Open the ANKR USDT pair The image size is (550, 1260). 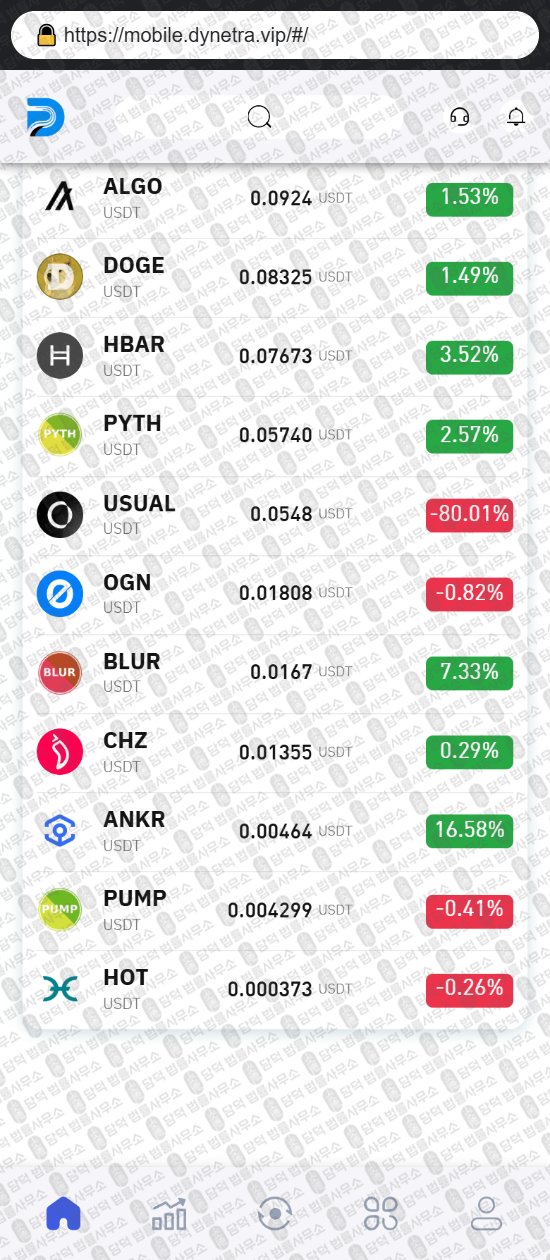tap(275, 830)
